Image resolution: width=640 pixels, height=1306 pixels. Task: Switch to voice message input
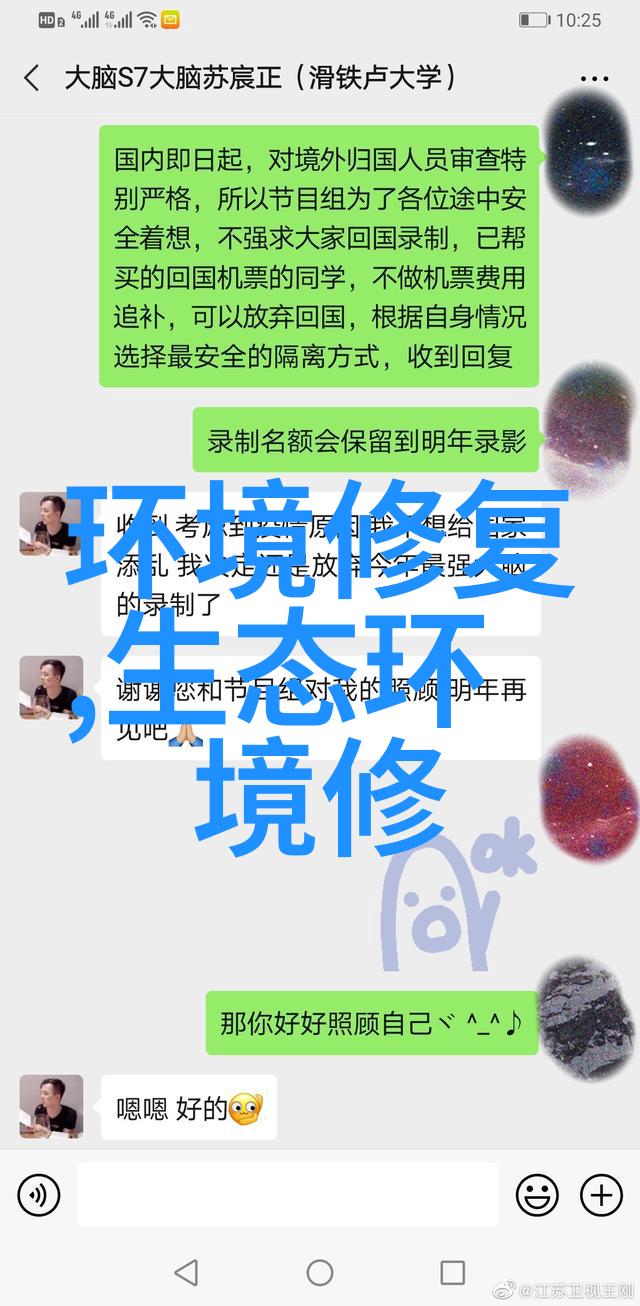click(39, 1194)
